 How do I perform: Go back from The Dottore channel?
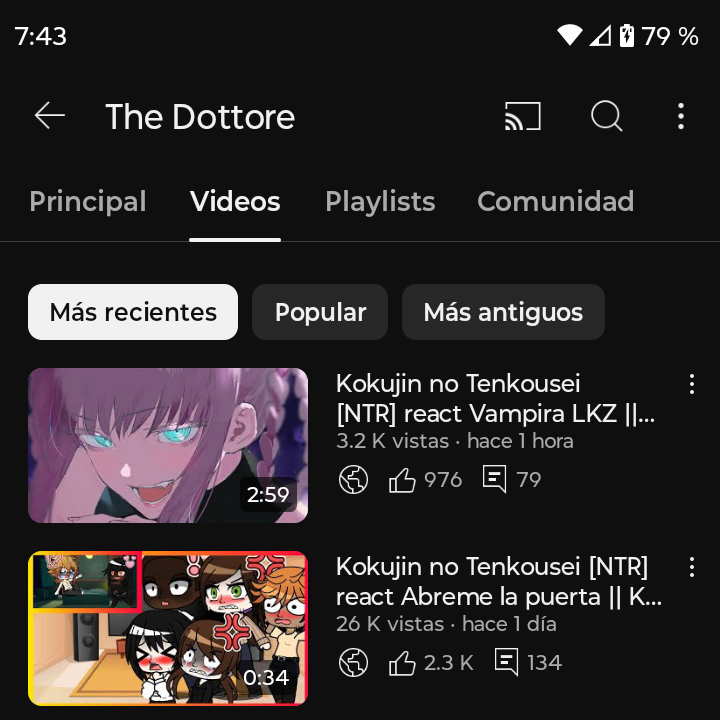(49, 116)
